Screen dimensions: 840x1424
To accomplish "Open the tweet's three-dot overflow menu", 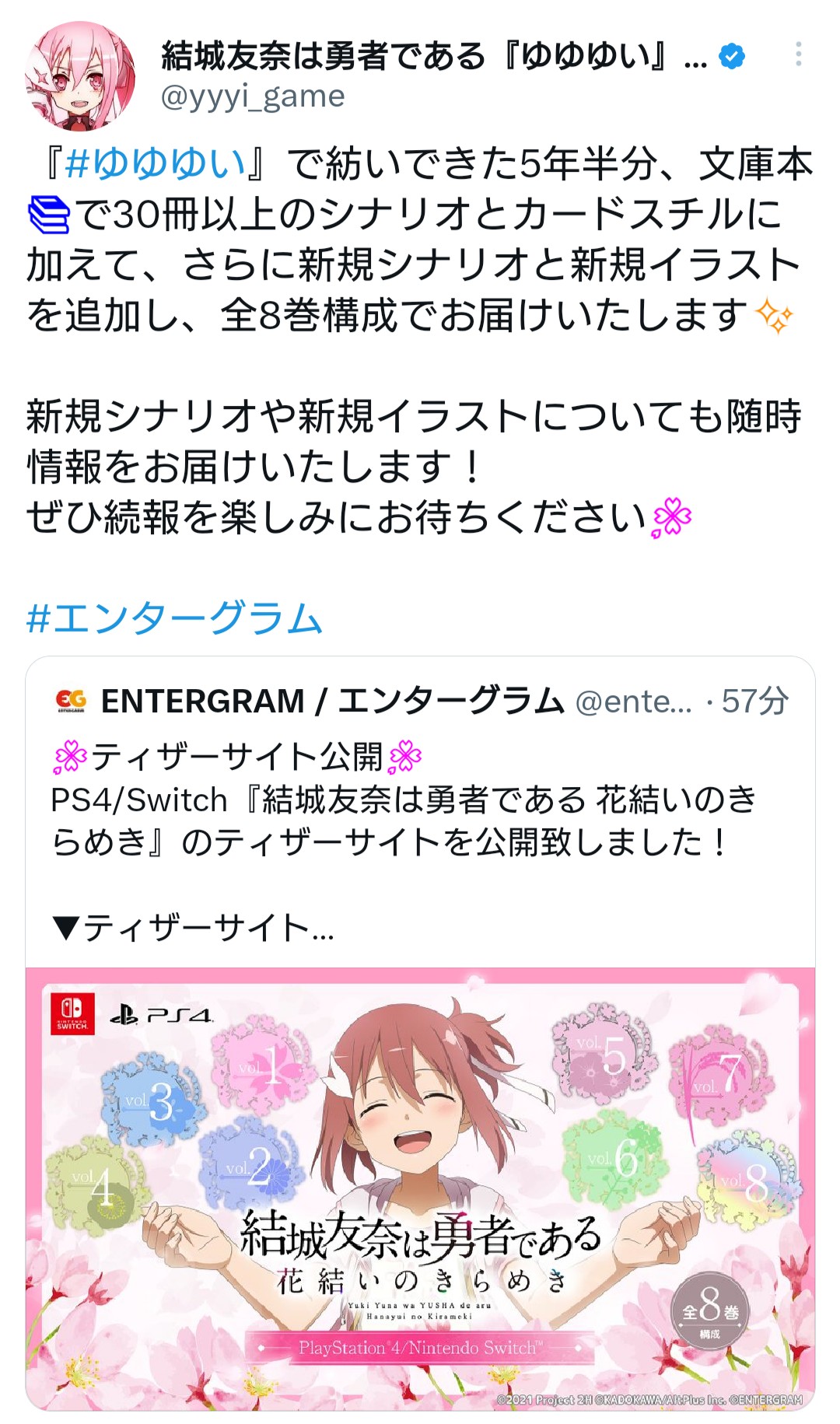I will coord(798,54).
